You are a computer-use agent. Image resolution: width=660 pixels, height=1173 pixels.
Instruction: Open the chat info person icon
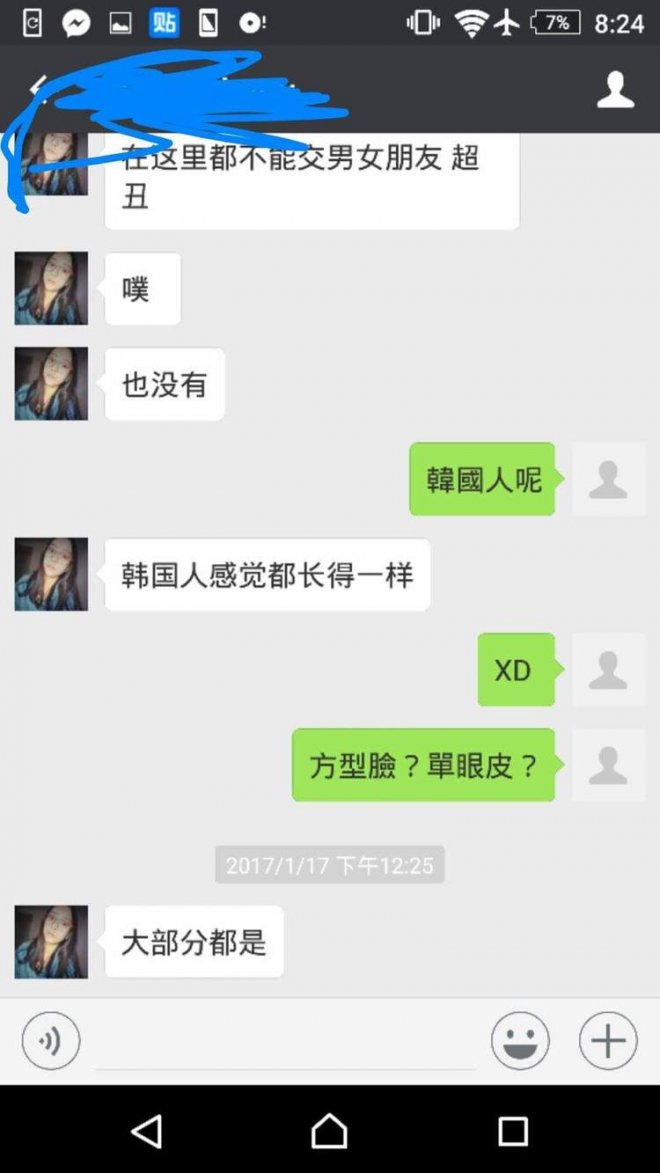[x=615, y=90]
